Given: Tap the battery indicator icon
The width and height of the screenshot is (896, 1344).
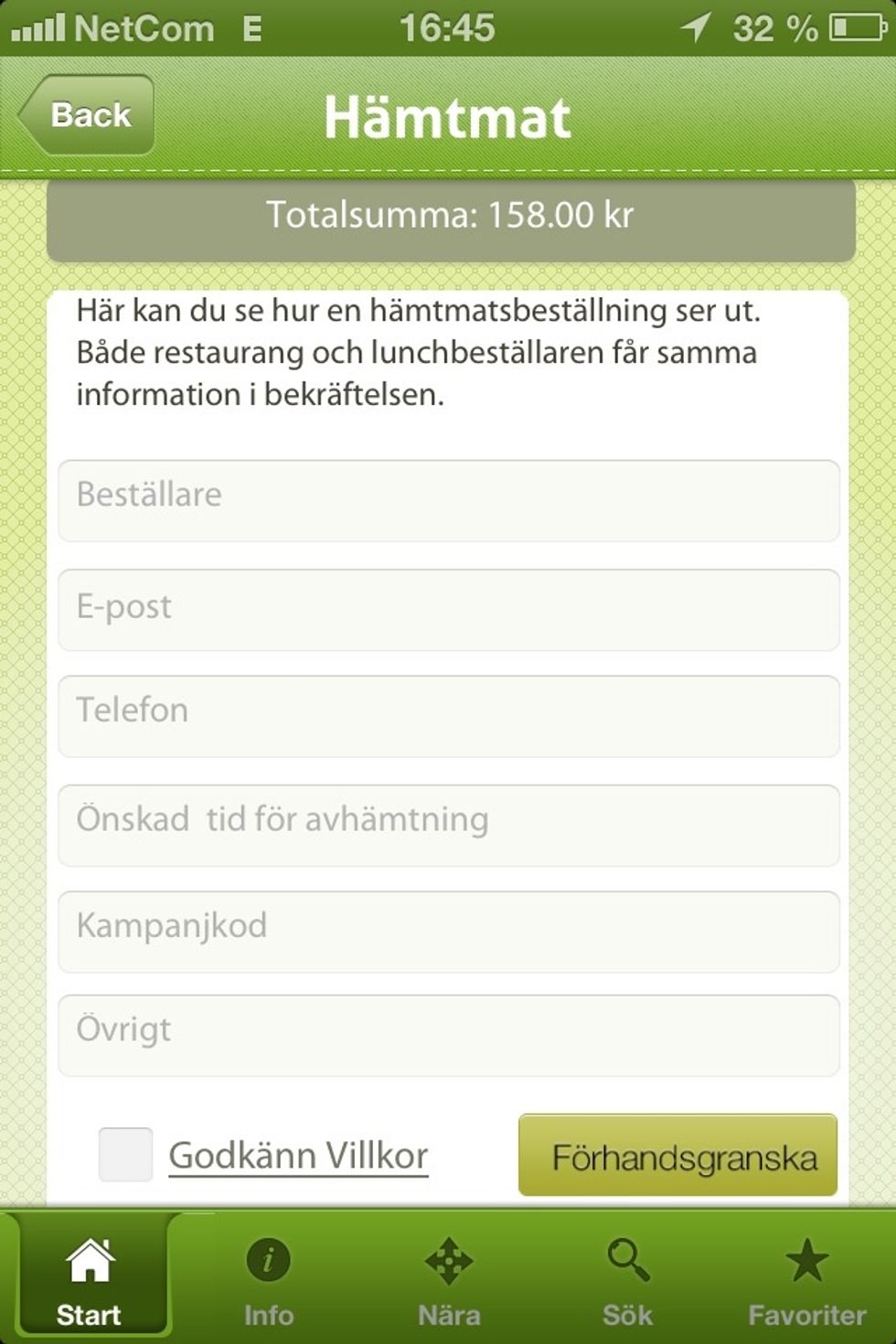Looking at the screenshot, I should tap(859, 27).
